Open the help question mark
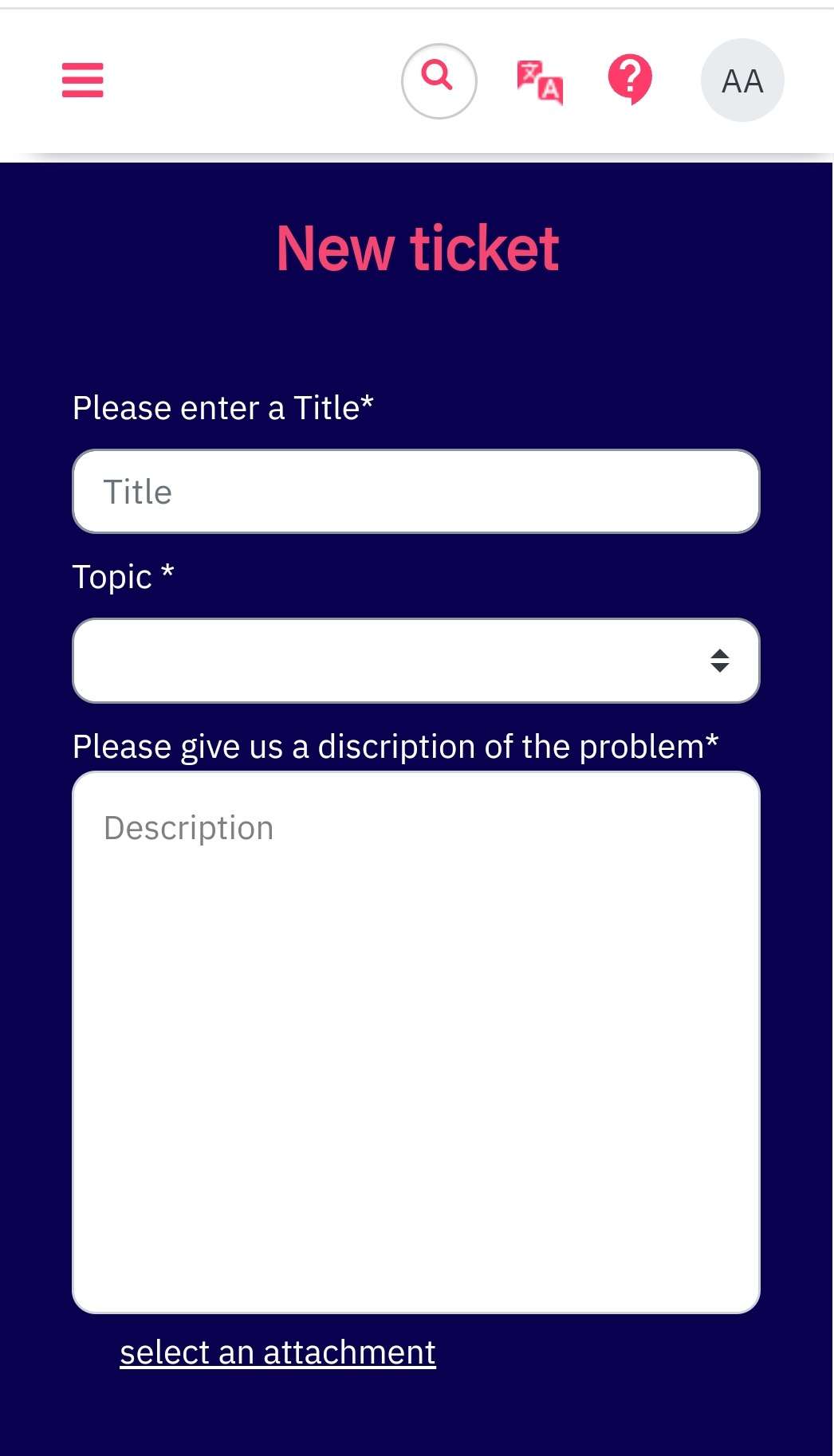This screenshot has height=1456, width=834. coord(630,80)
